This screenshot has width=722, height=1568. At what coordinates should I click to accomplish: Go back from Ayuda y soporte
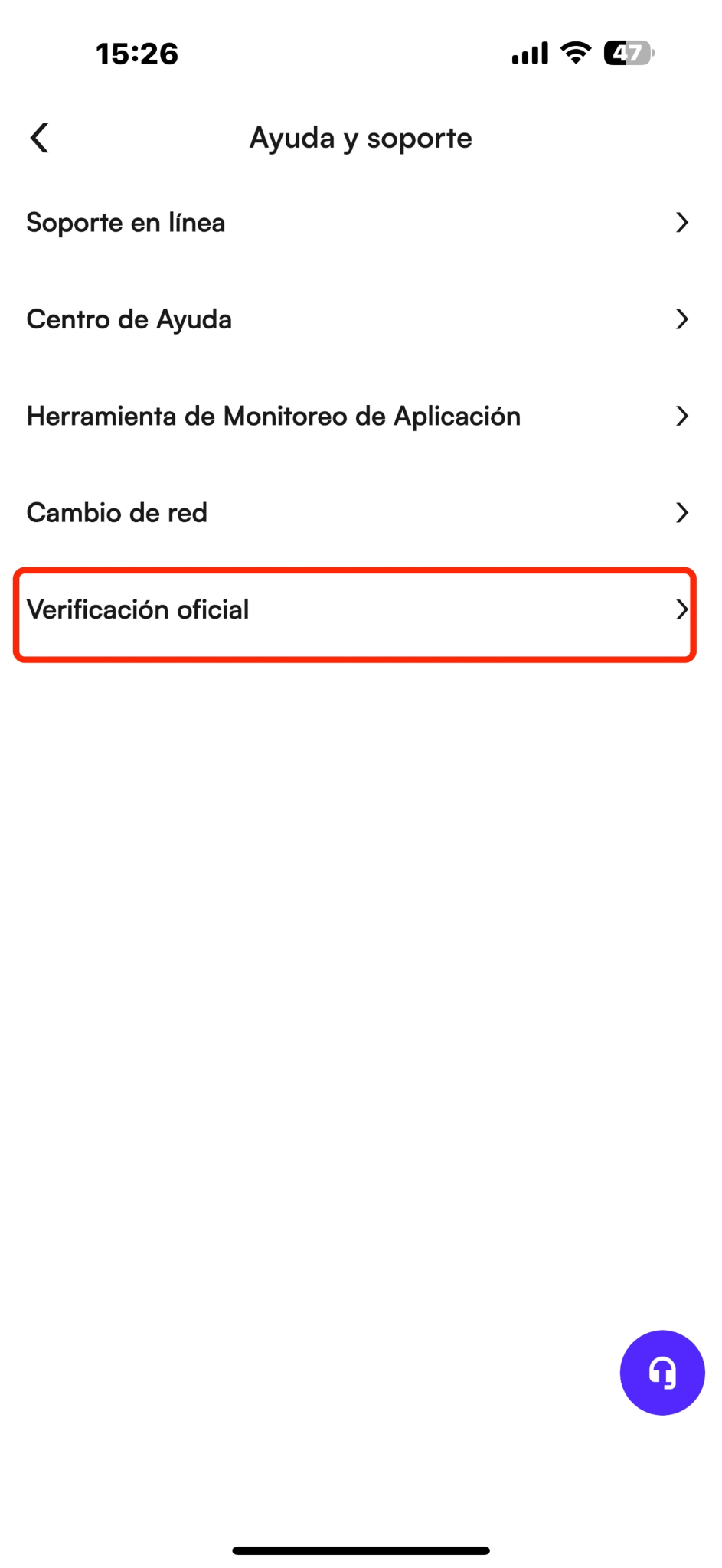click(x=40, y=138)
